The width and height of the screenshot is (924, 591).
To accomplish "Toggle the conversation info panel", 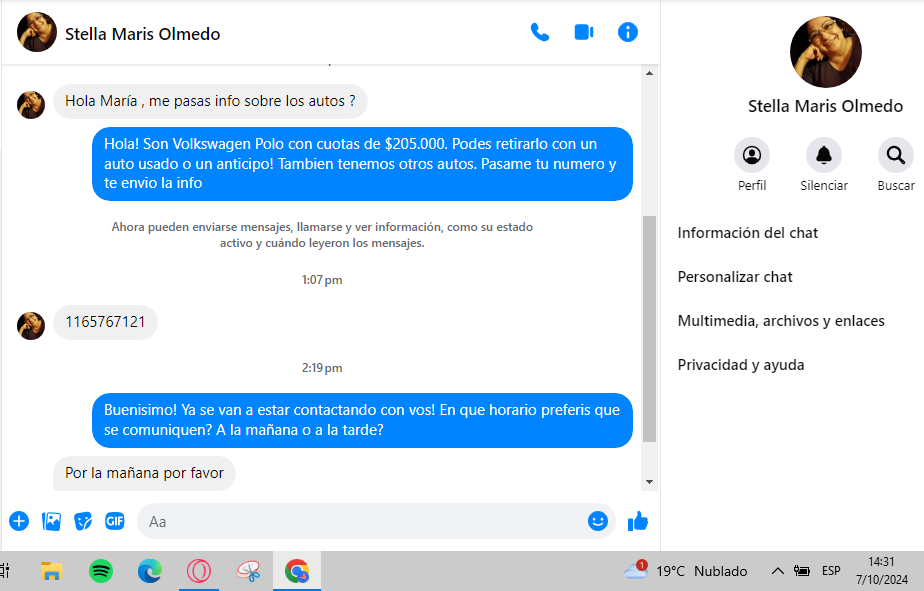I will (628, 32).
